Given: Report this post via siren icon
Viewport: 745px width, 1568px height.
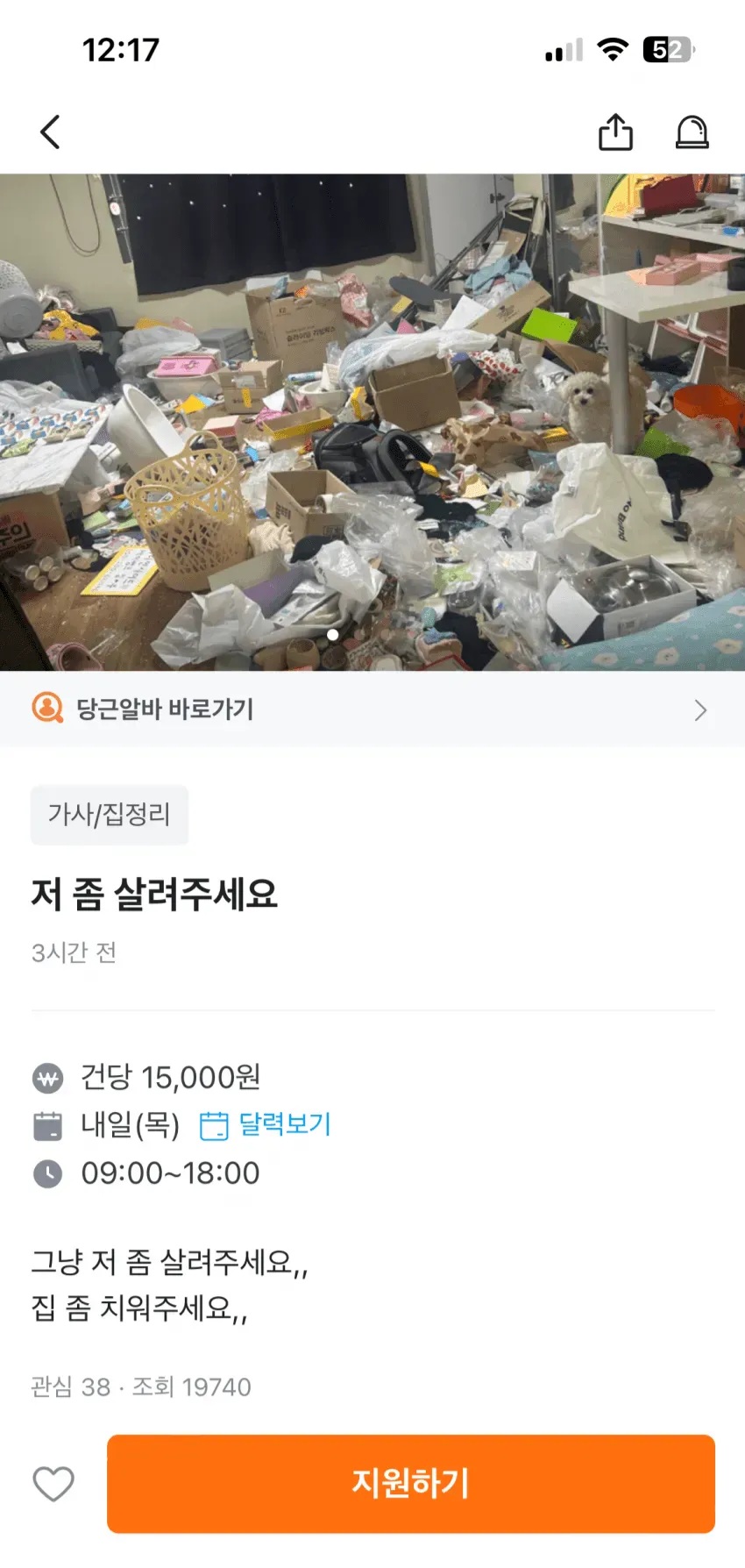Looking at the screenshot, I should [692, 132].
